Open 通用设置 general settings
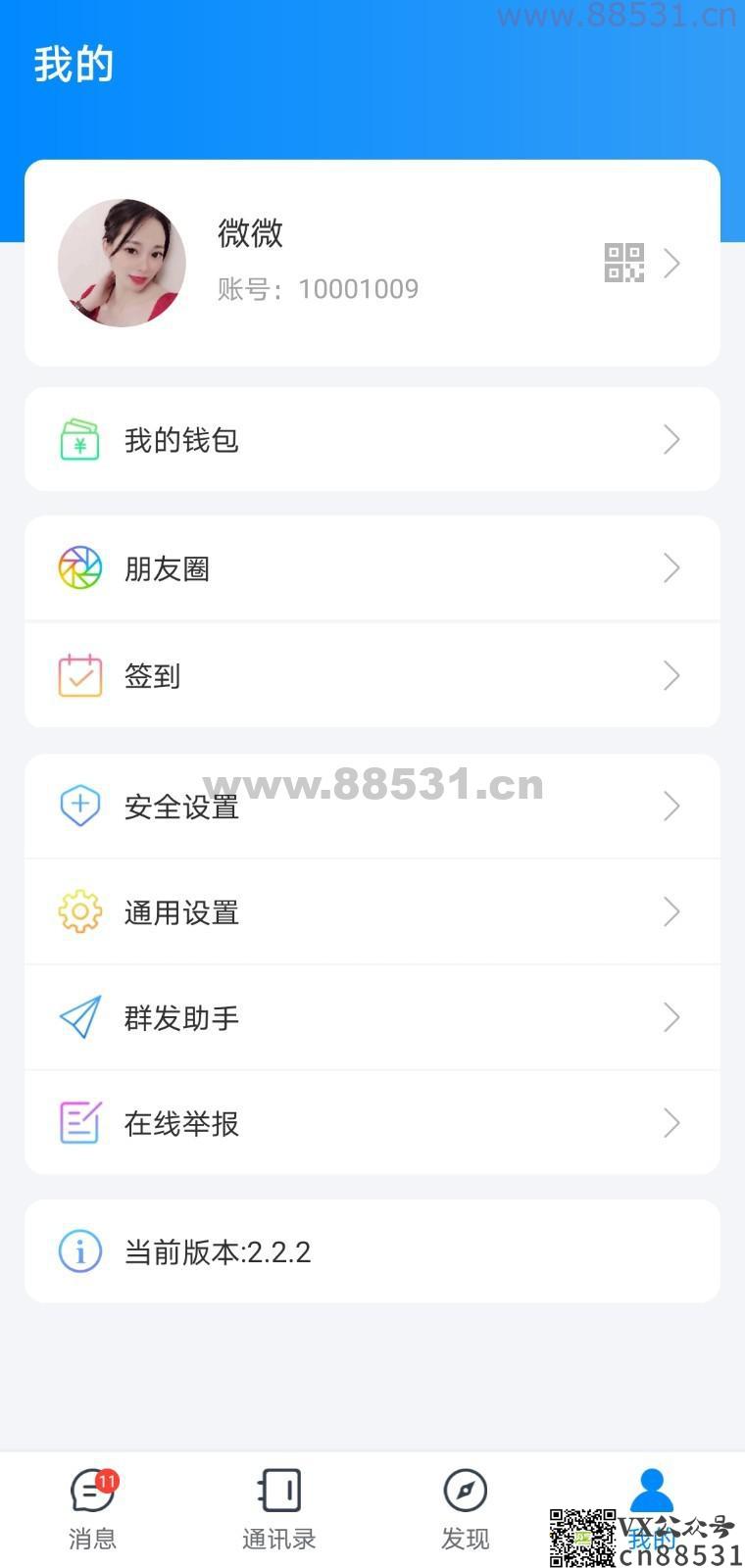This screenshot has width=745, height=1568. tap(372, 912)
